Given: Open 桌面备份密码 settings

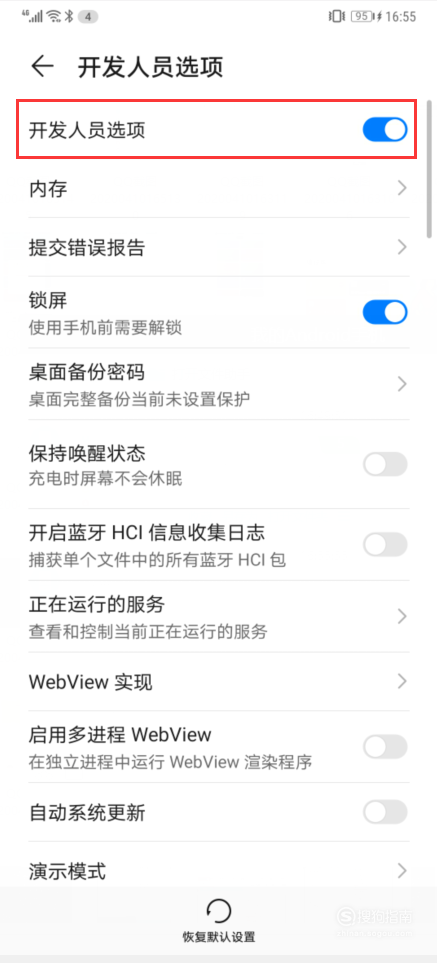Looking at the screenshot, I should click(x=218, y=384).
